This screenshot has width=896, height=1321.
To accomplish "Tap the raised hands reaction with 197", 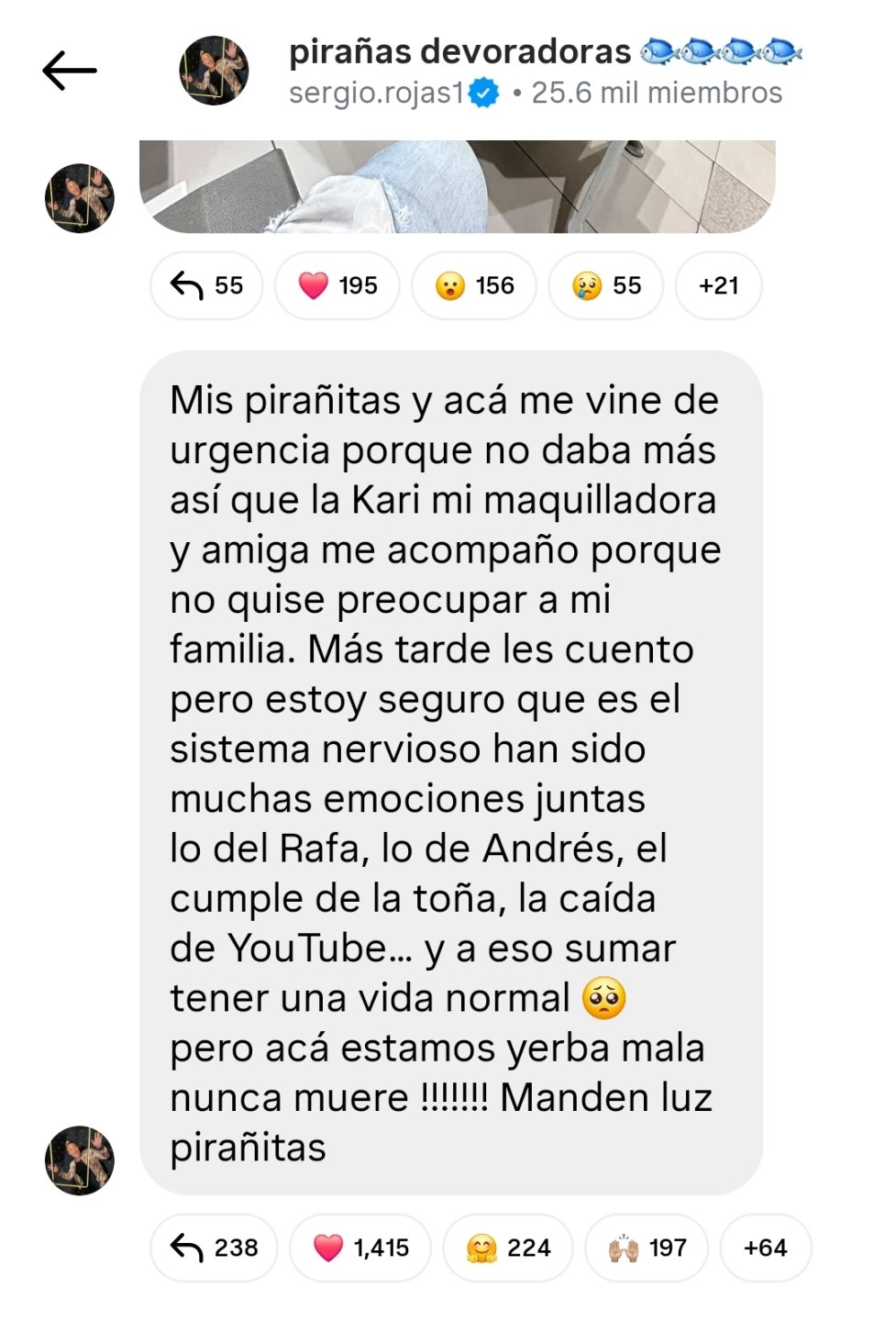I will point(647,1248).
